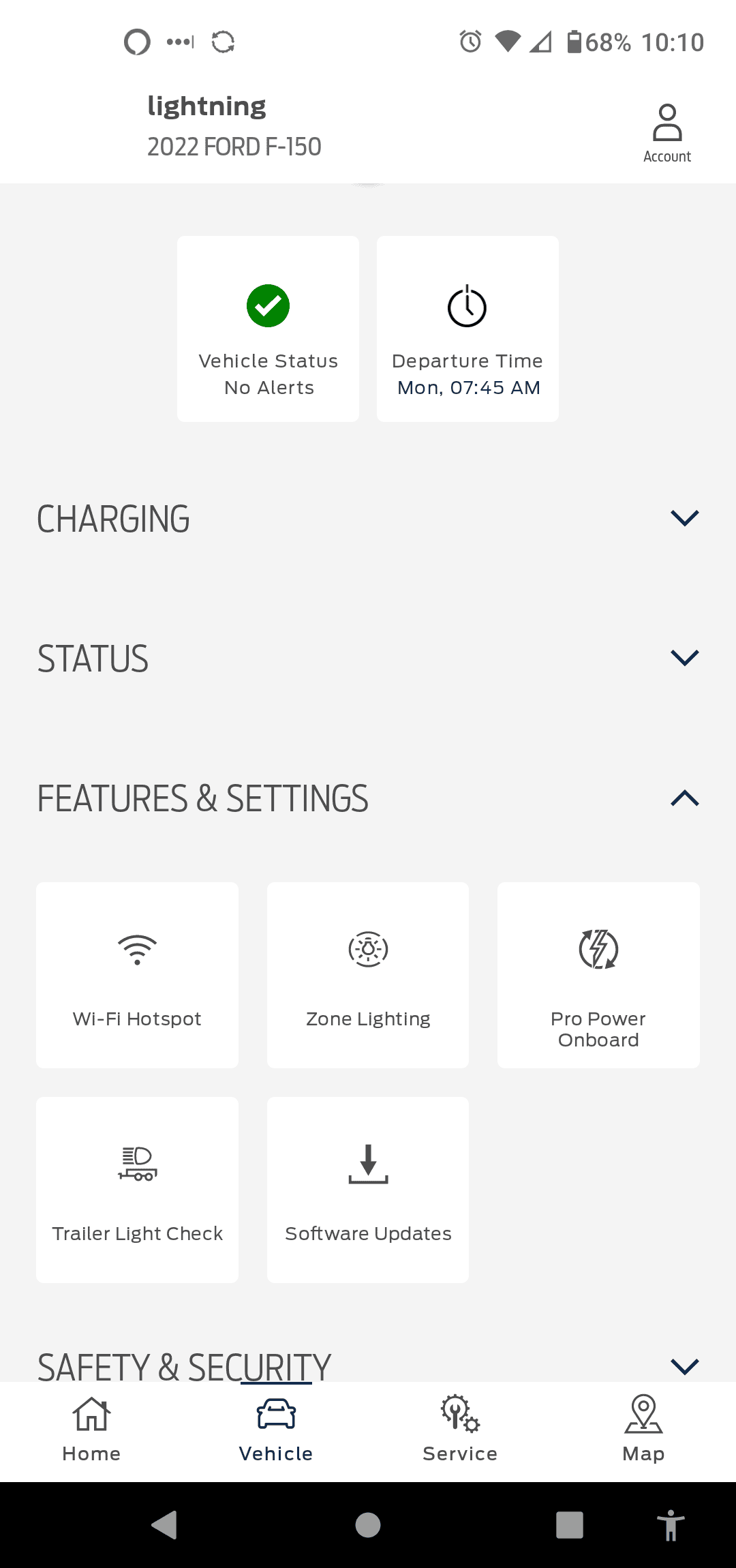
Task: Open Wi-Fi Hotspot settings
Action: [137, 975]
